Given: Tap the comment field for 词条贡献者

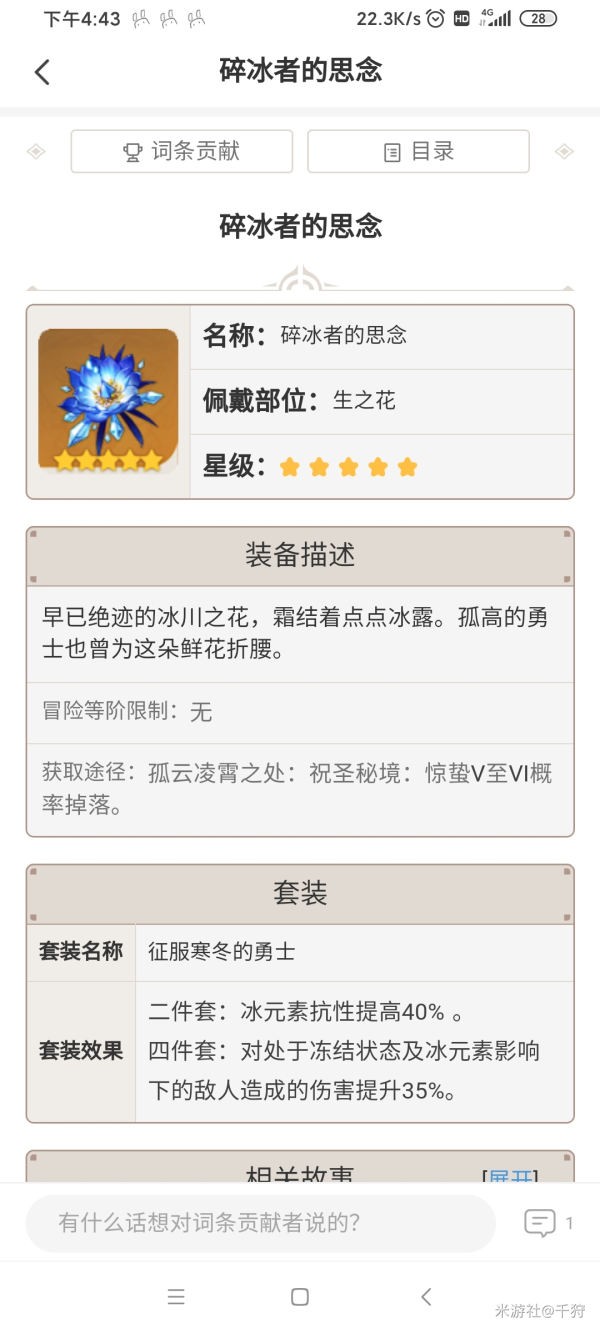Looking at the screenshot, I should [260, 1223].
